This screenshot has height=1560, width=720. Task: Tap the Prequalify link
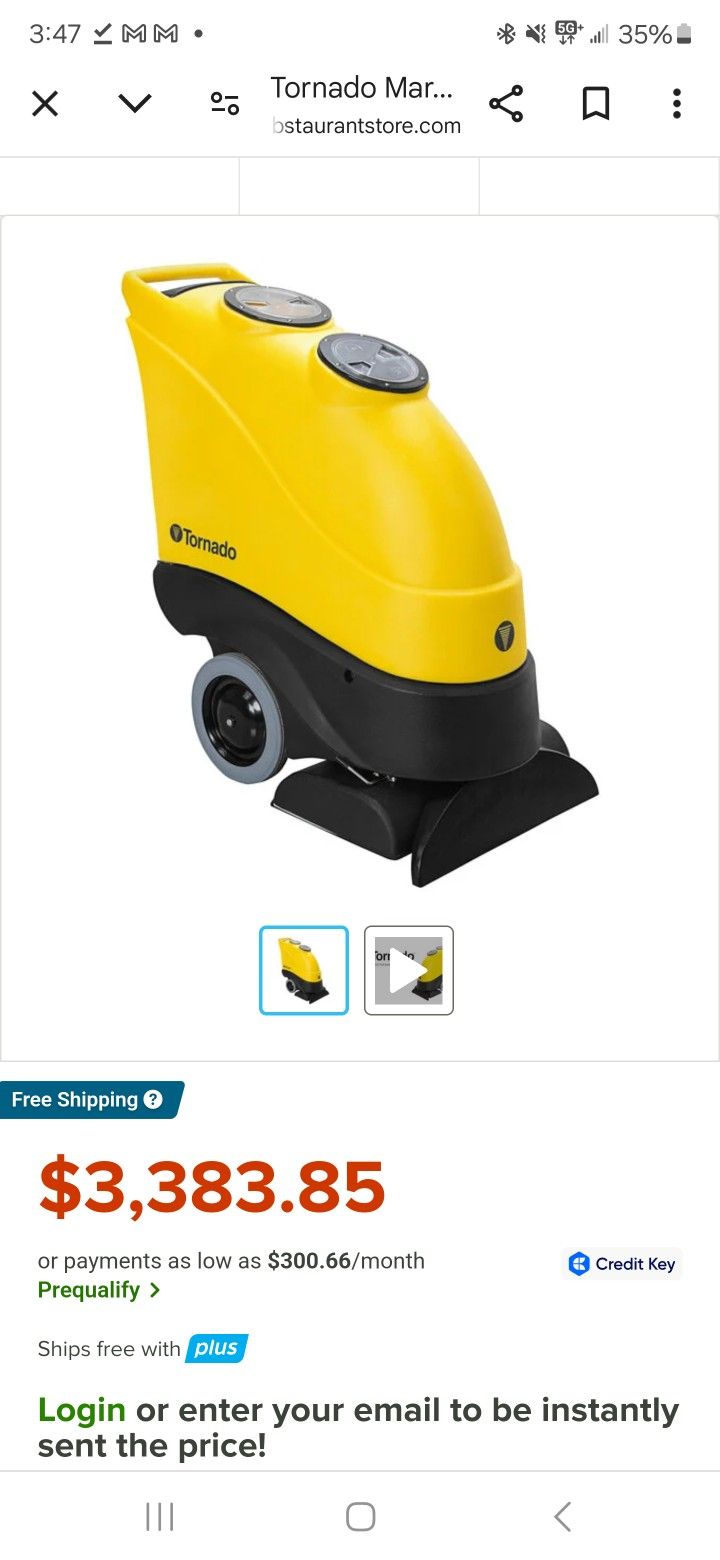coord(99,1290)
